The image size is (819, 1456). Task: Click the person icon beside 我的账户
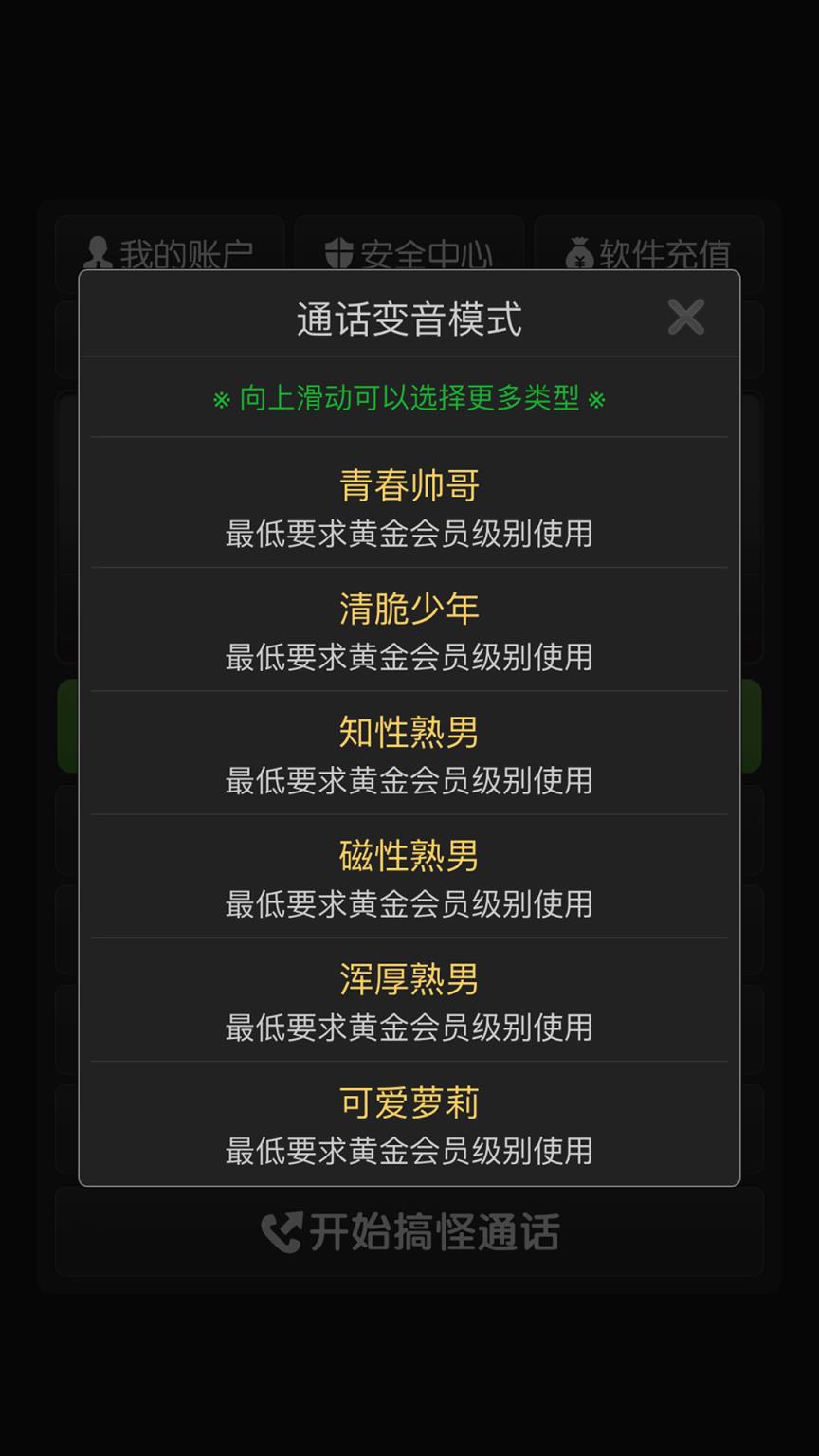[x=99, y=250]
